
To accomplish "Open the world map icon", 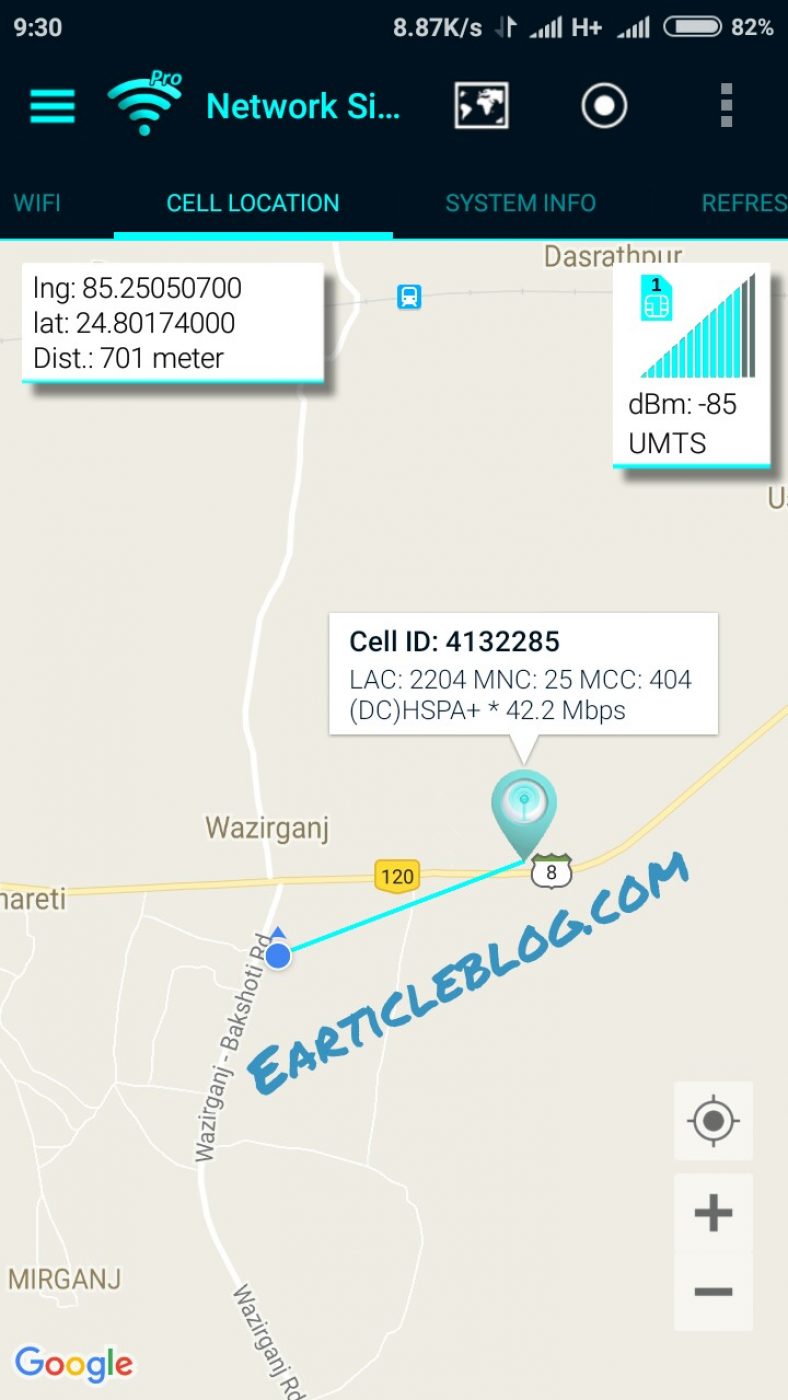I will pyautogui.click(x=481, y=105).
